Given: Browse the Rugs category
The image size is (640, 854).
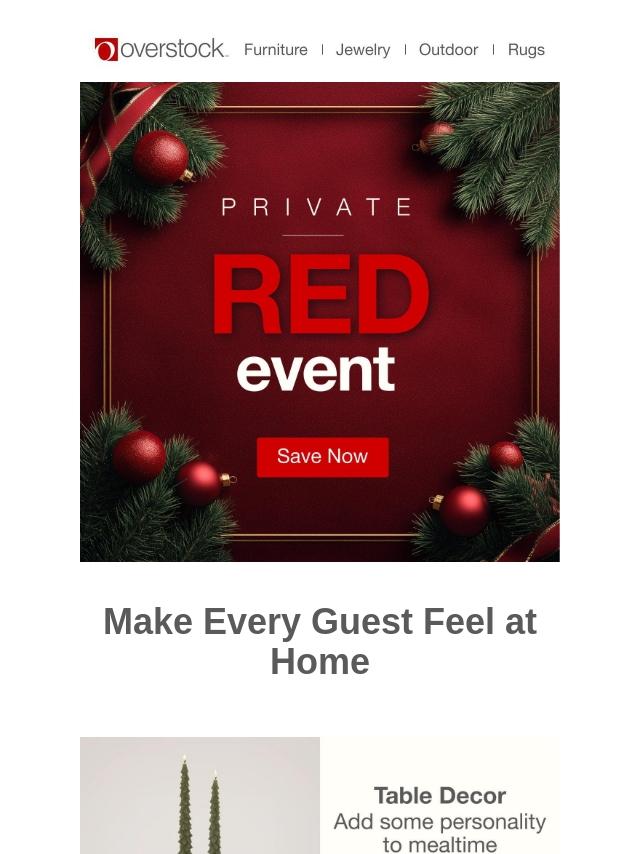Looking at the screenshot, I should coord(526,50).
